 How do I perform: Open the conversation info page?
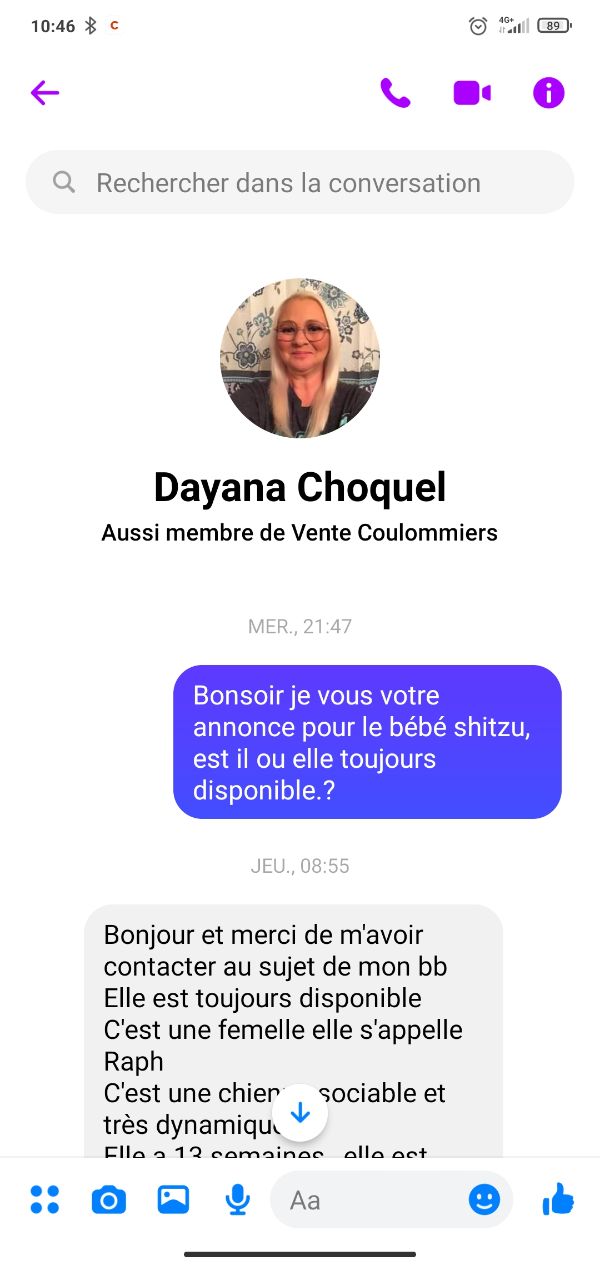pos(548,93)
